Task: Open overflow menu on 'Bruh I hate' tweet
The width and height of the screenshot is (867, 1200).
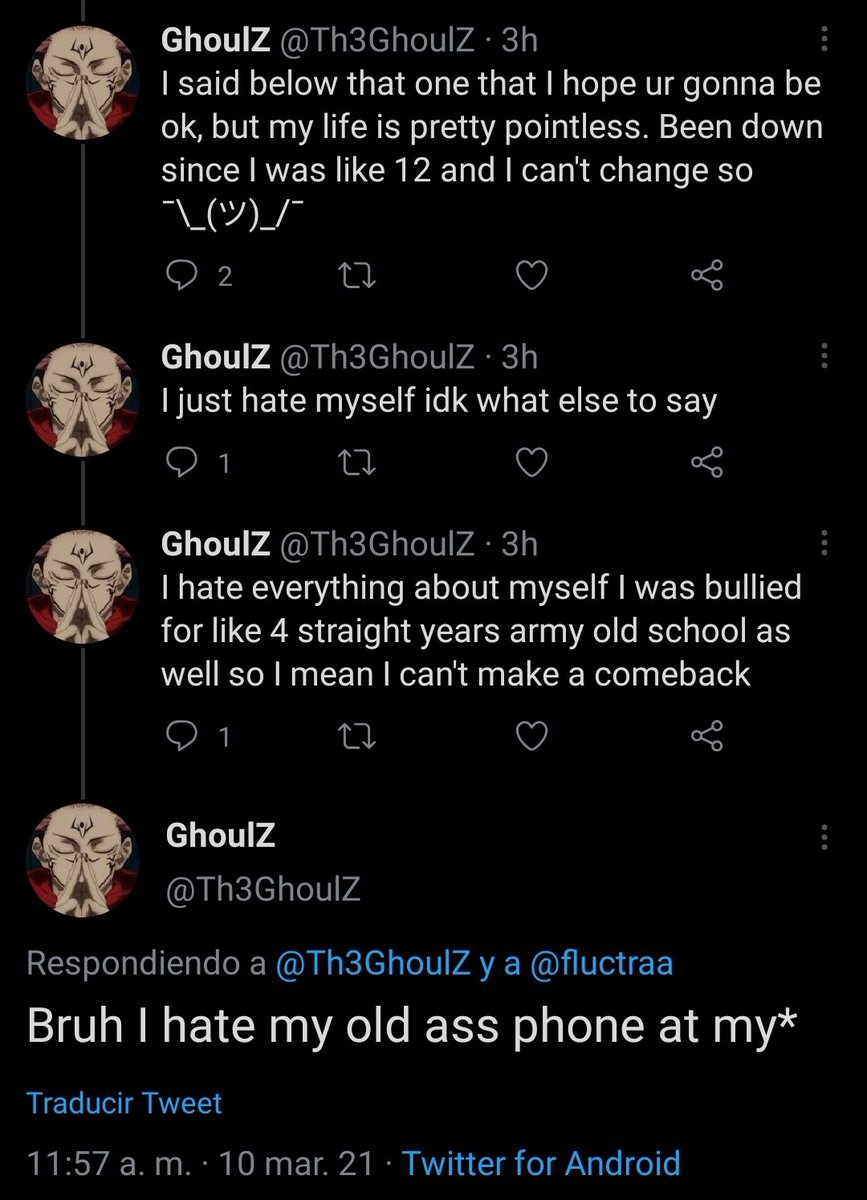Action: tap(823, 836)
